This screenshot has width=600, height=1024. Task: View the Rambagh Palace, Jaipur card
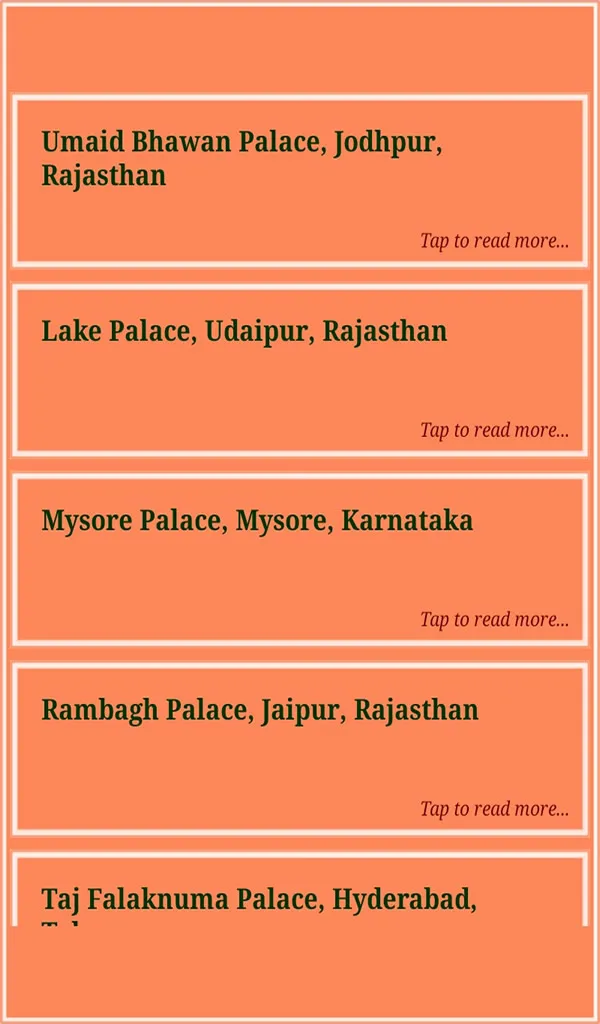click(x=300, y=748)
